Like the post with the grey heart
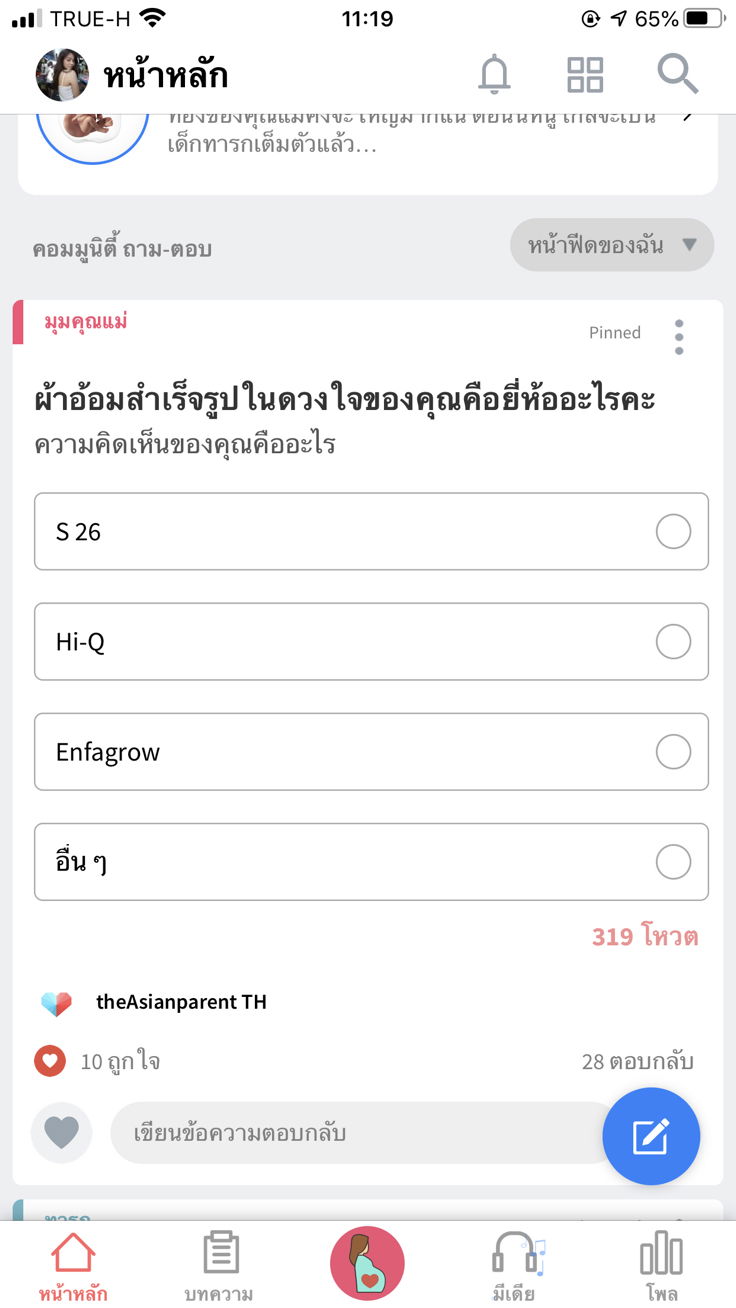 pos(62,1133)
